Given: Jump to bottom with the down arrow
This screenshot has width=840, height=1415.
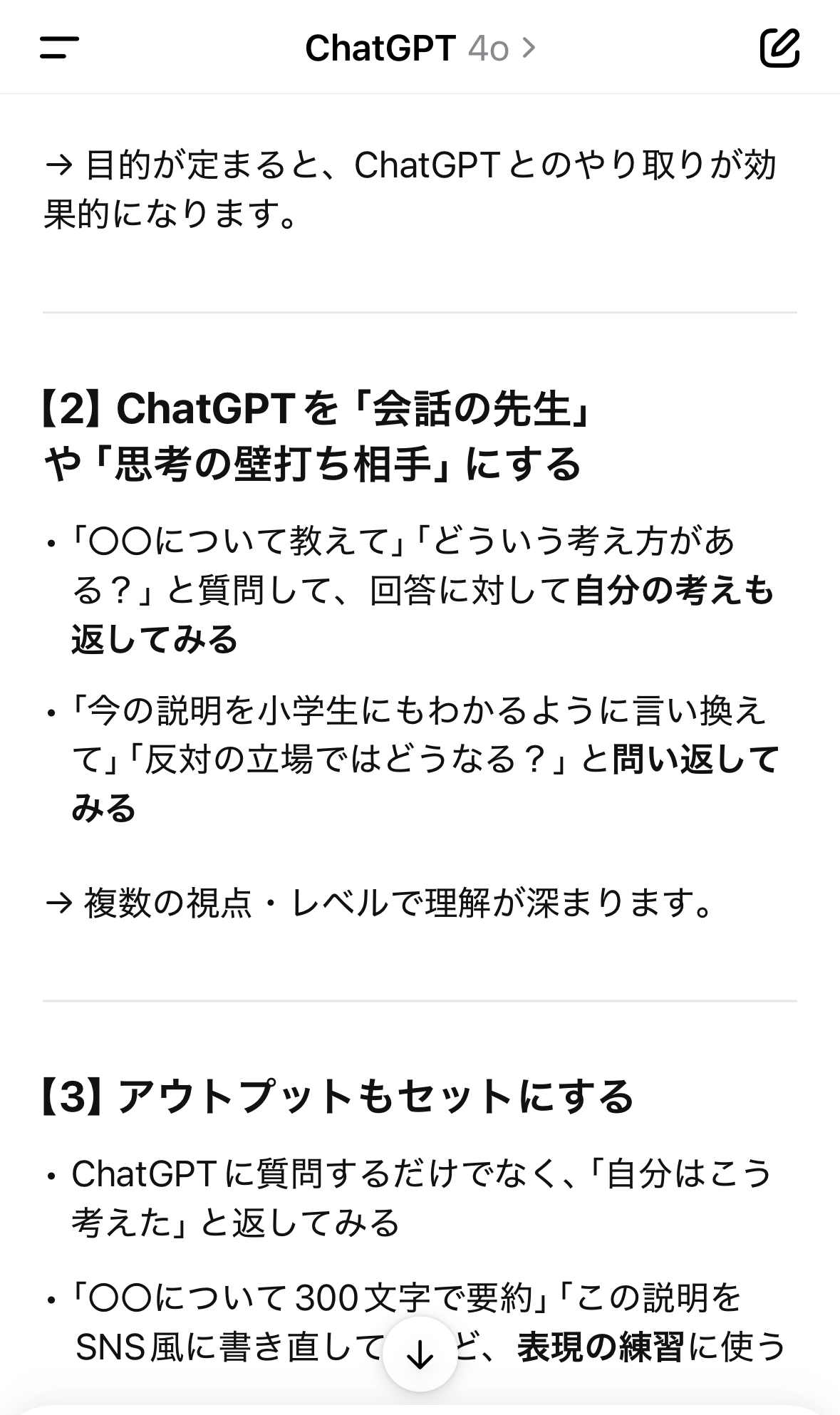Looking at the screenshot, I should pyautogui.click(x=420, y=1354).
